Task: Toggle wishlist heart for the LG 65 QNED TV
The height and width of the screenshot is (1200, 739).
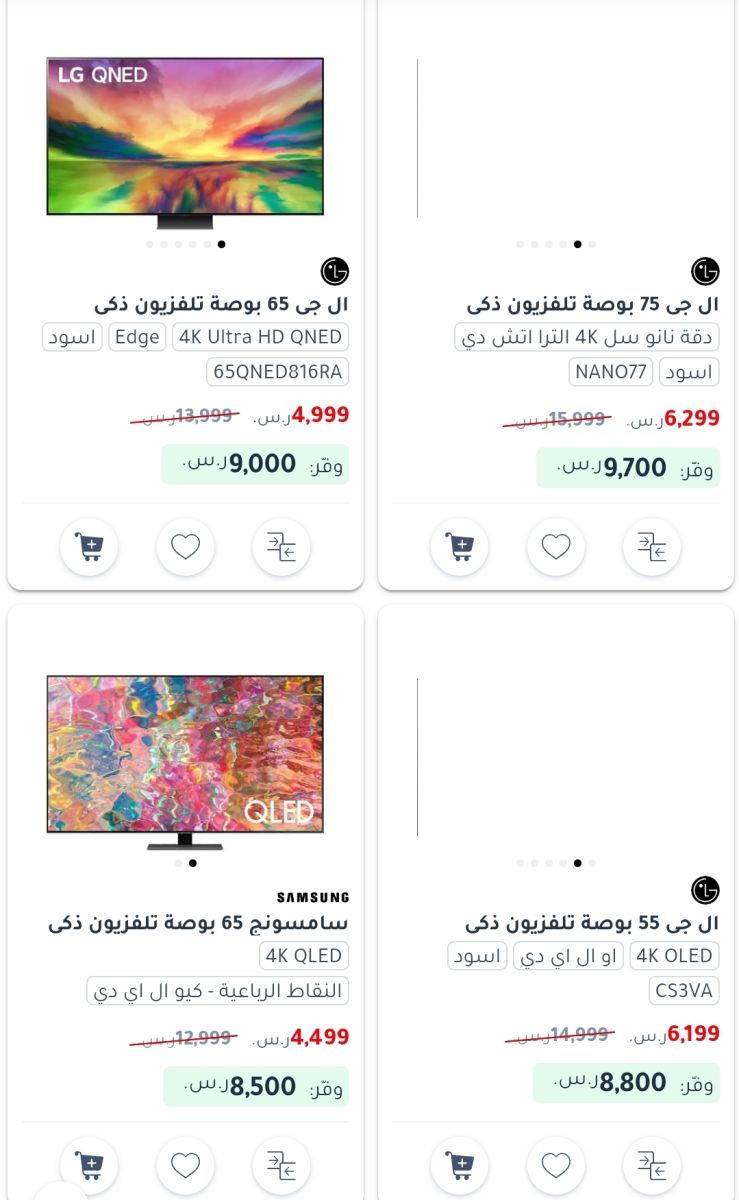Action: click(185, 547)
